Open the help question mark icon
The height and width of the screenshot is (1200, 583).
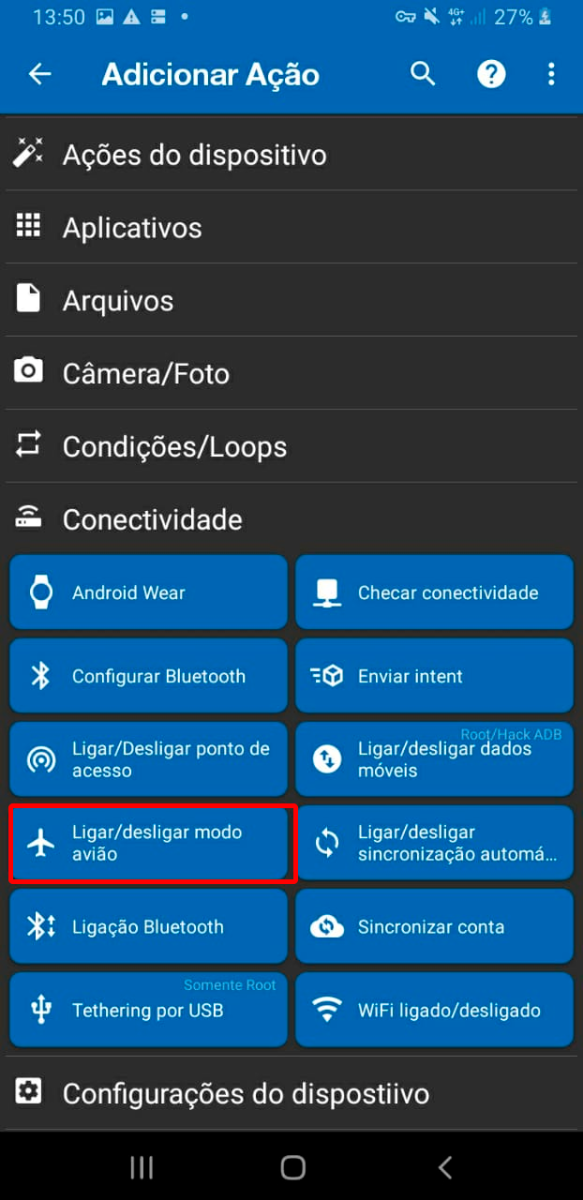tap(491, 74)
